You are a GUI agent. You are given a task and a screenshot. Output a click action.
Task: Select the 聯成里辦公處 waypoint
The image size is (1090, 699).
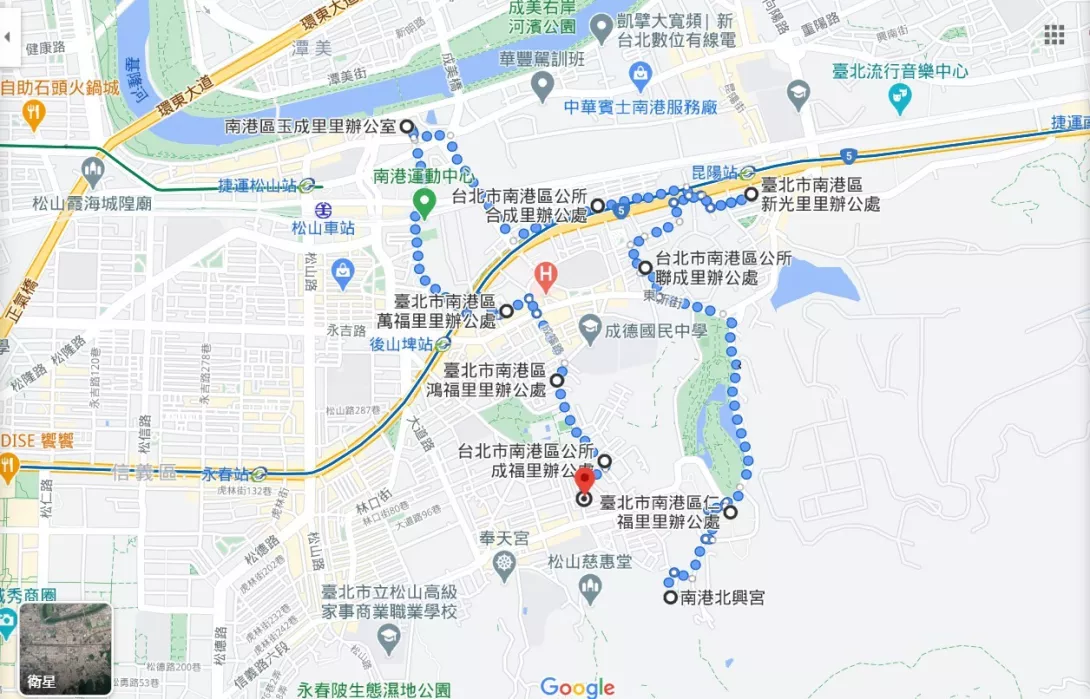point(646,267)
